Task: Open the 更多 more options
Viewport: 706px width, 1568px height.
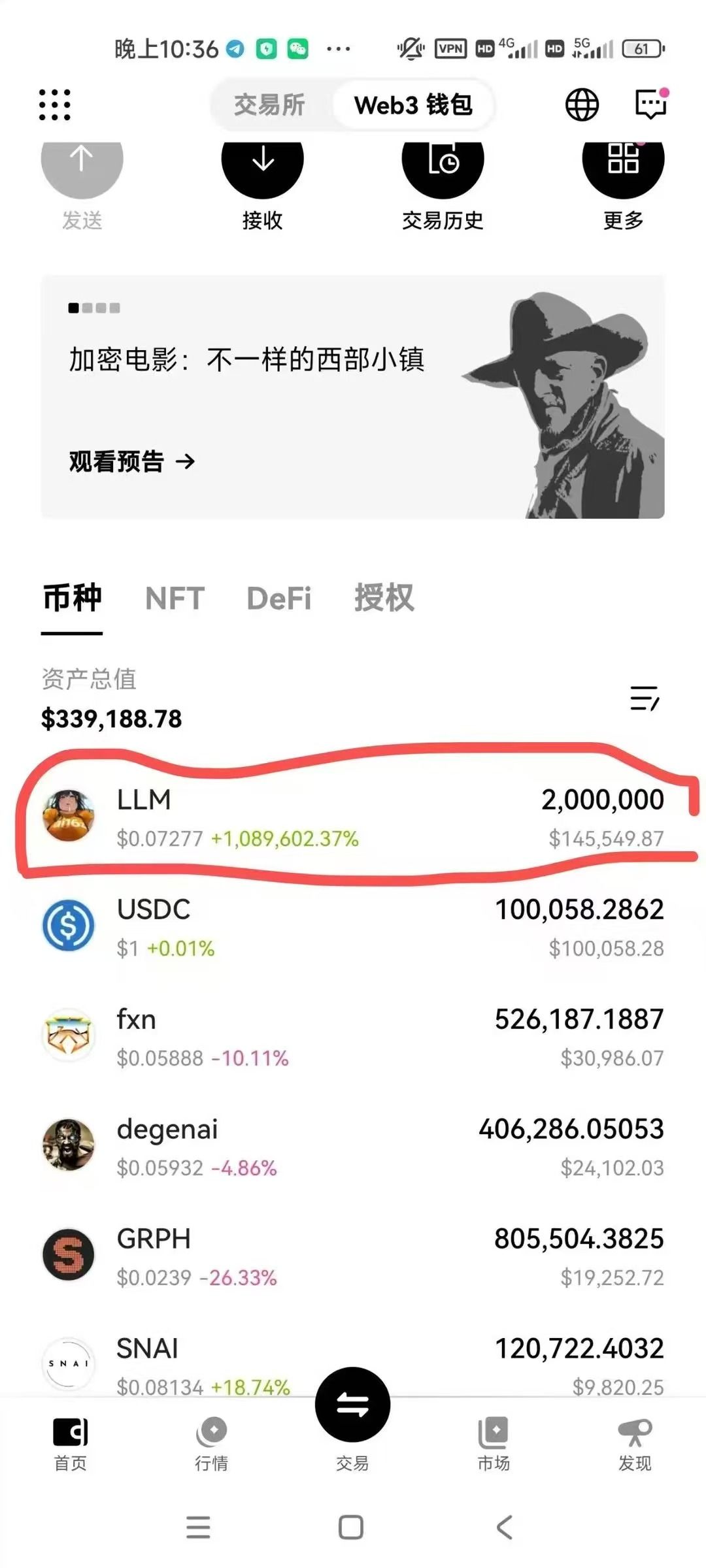Action: [623, 171]
